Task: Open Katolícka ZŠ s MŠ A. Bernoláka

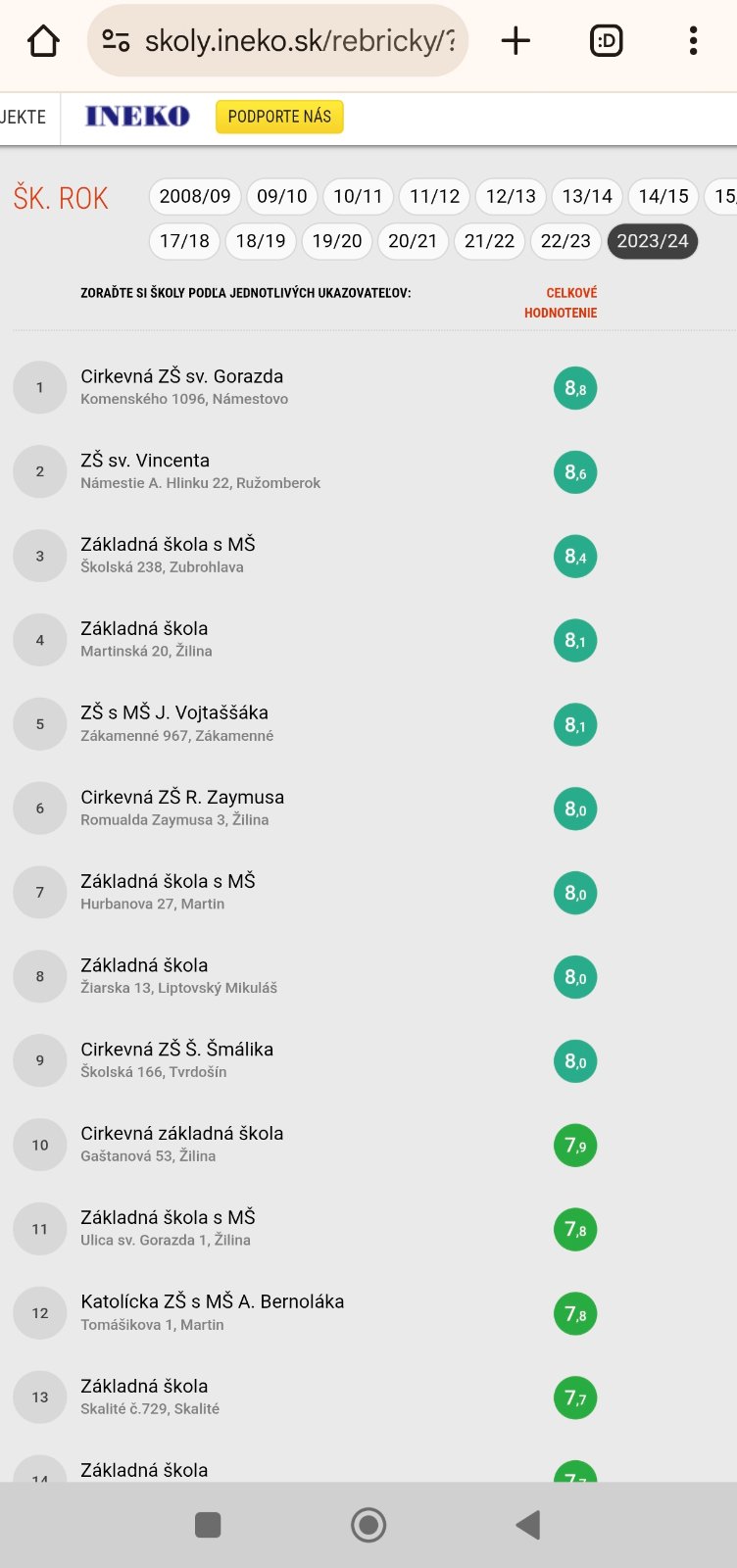Action: 212,1301
